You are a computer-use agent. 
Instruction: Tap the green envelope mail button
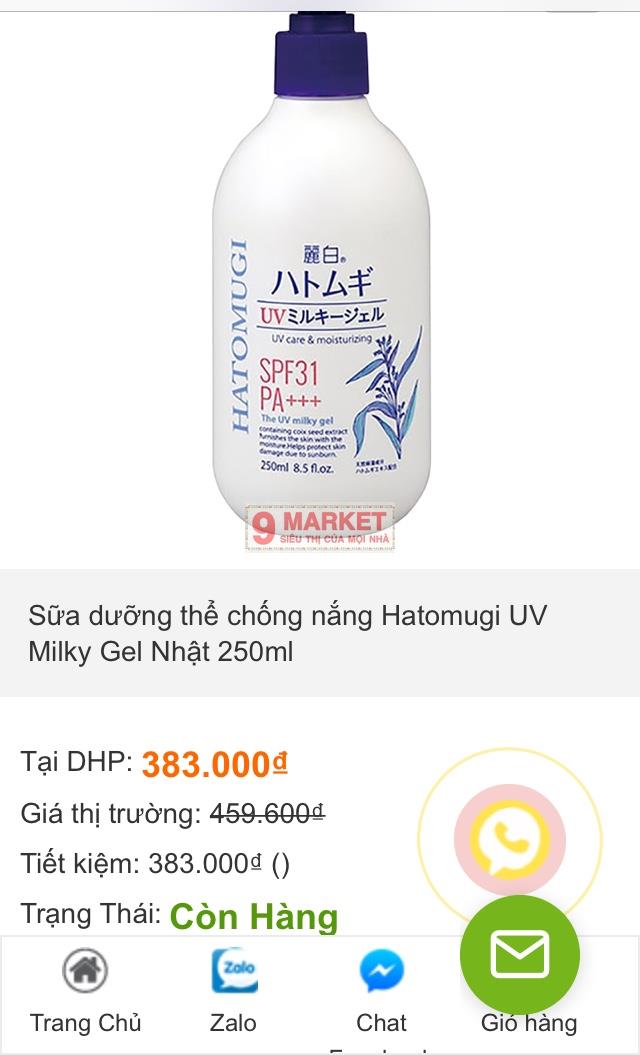click(520, 954)
